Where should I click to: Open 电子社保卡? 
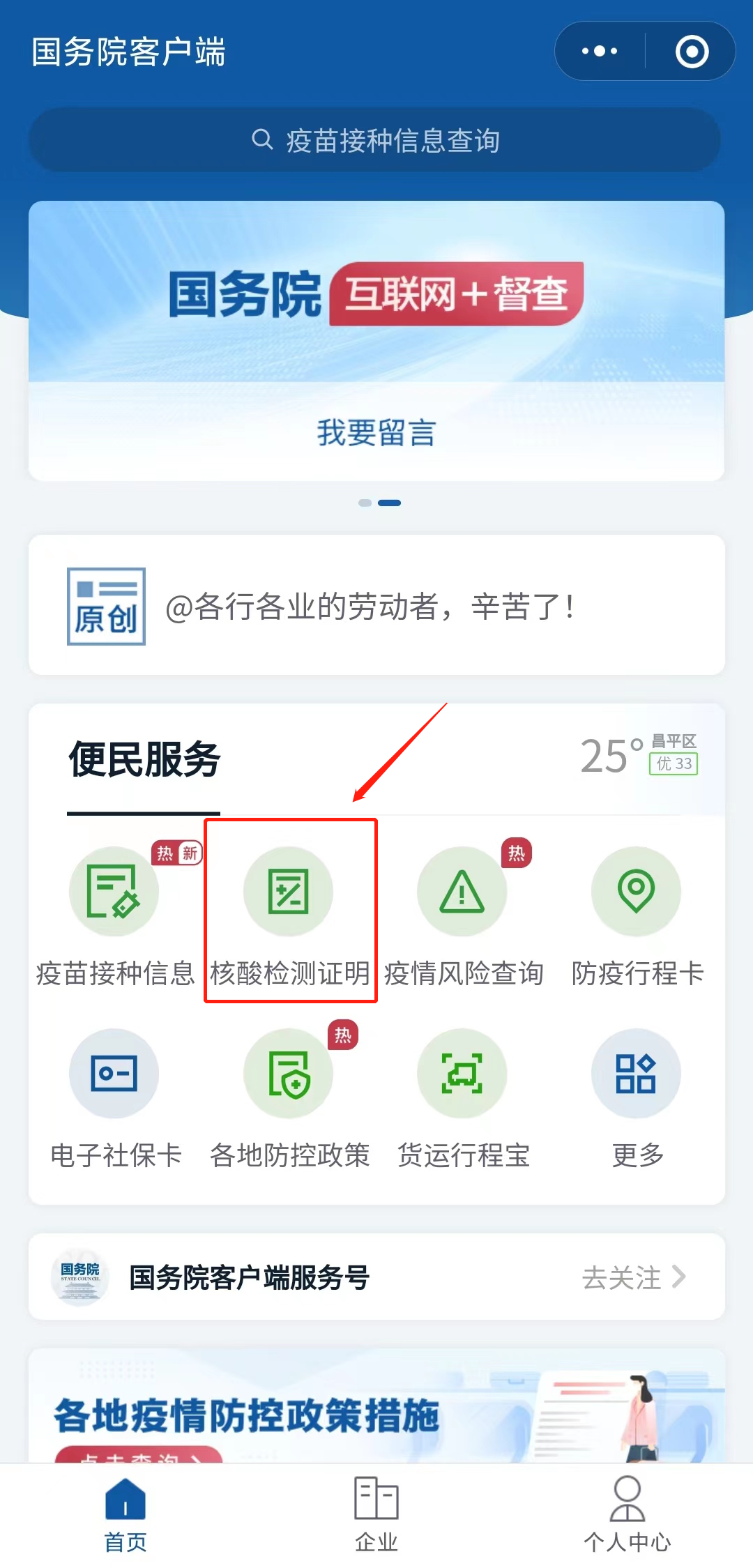[114, 1096]
